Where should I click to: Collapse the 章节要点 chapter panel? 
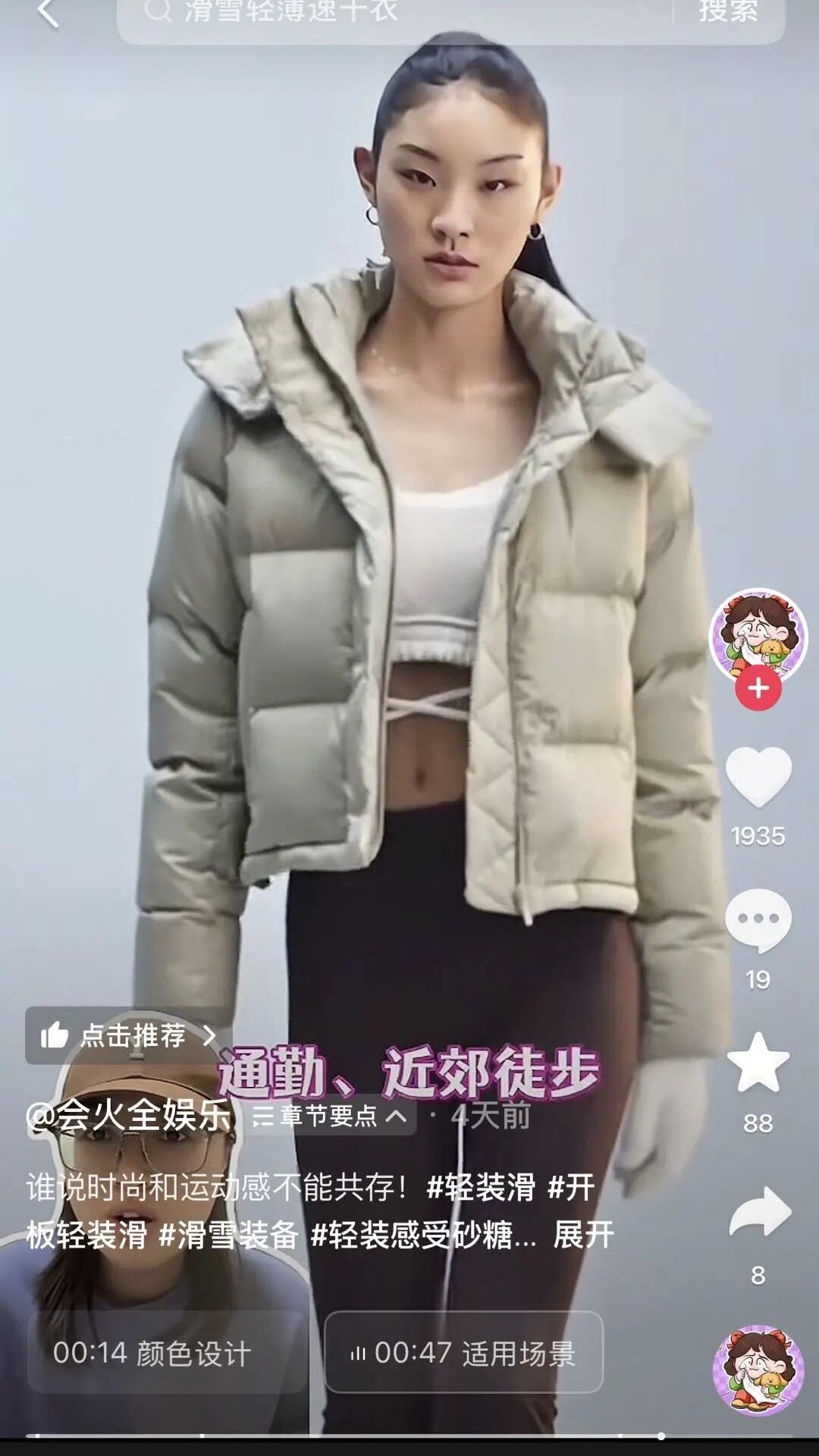(331, 1116)
